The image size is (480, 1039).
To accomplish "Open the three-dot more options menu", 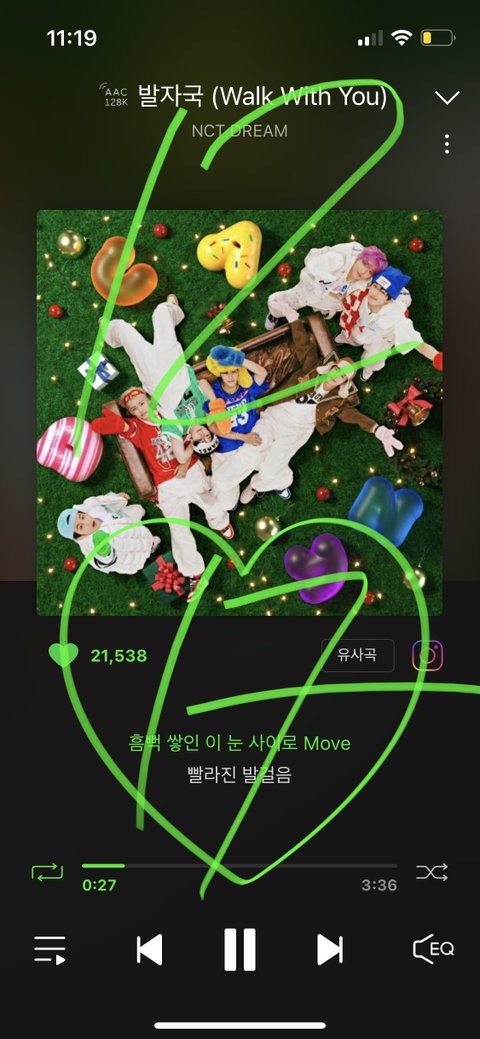I will [x=448, y=144].
